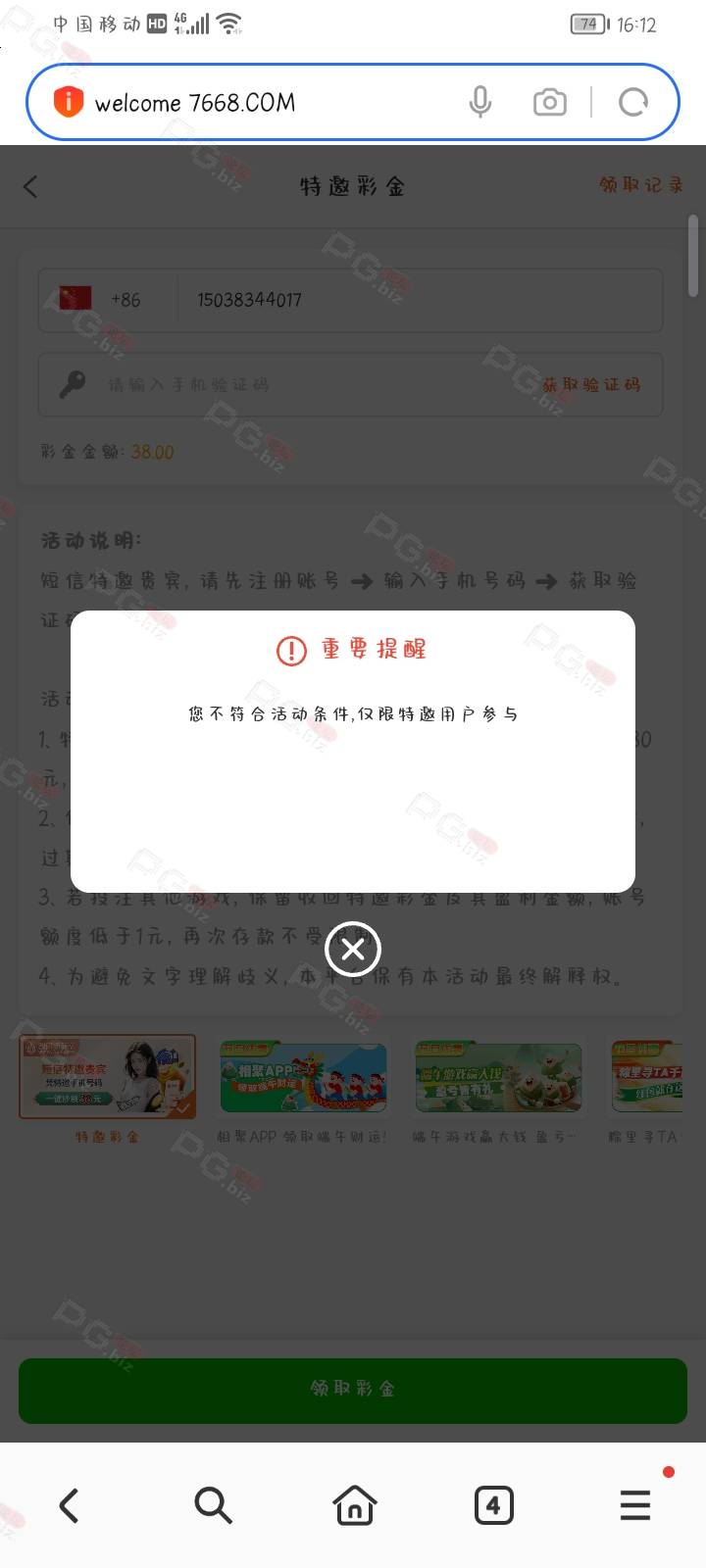This screenshot has width=706, height=1568.
Task: Start voice search with microphone icon
Action: (x=479, y=102)
